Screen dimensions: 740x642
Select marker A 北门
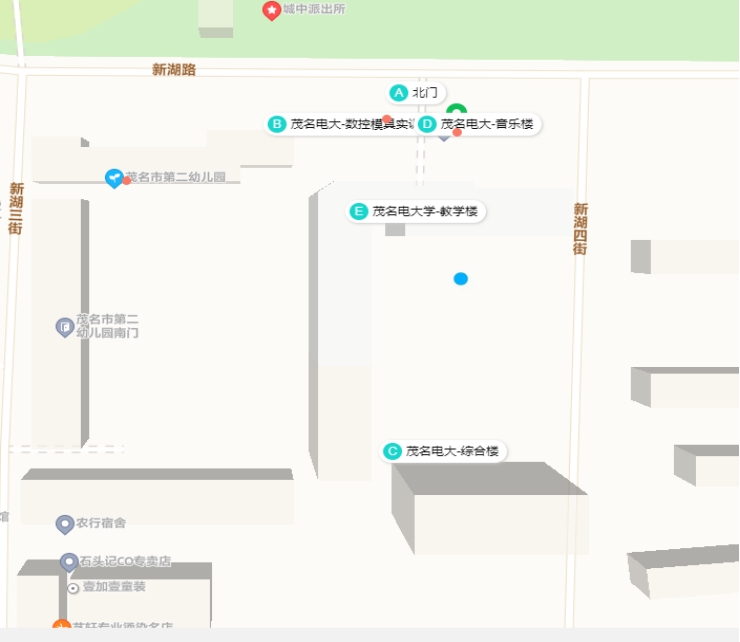pos(398,93)
